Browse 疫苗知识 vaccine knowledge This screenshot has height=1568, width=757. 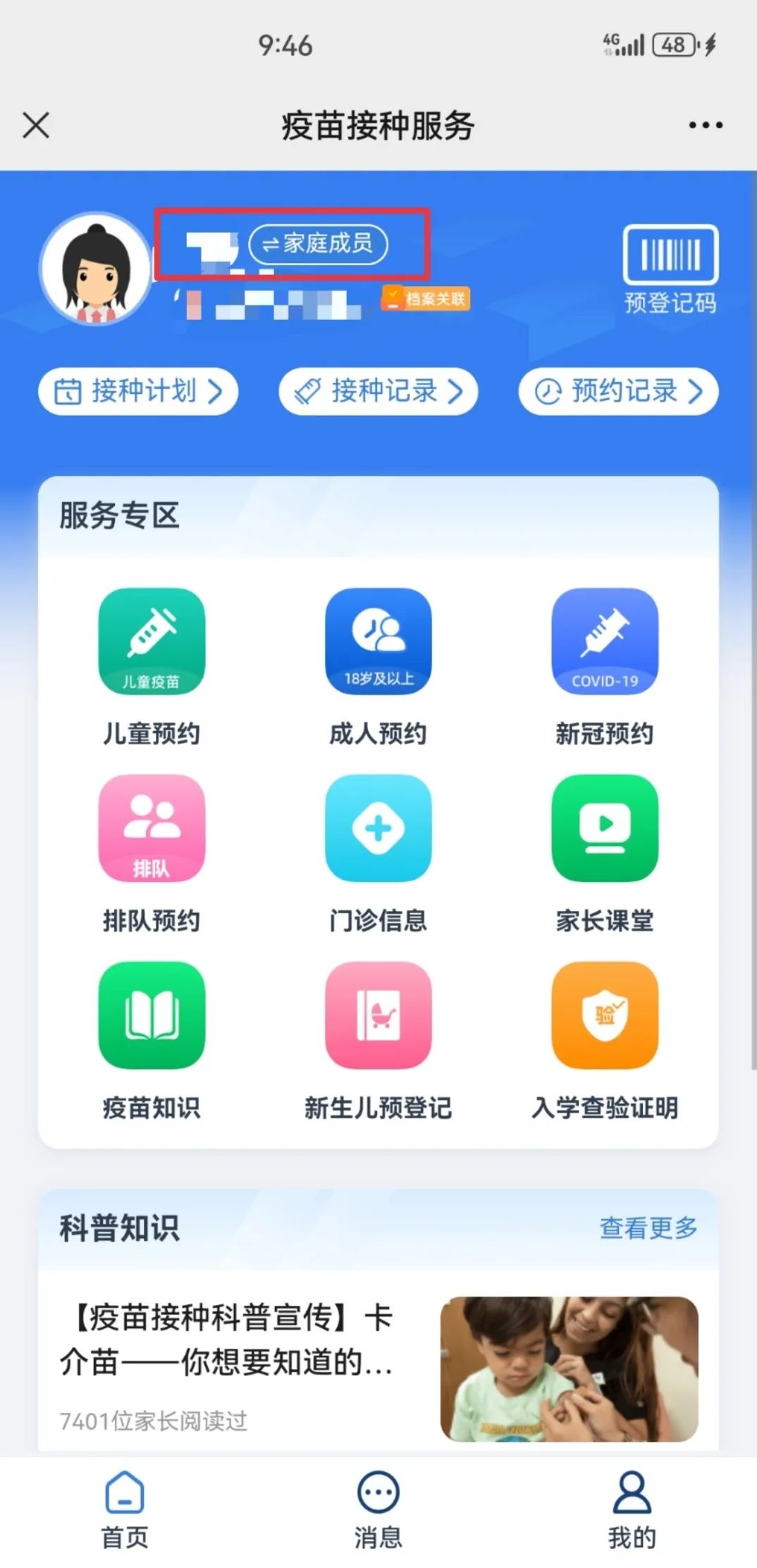152,1040
